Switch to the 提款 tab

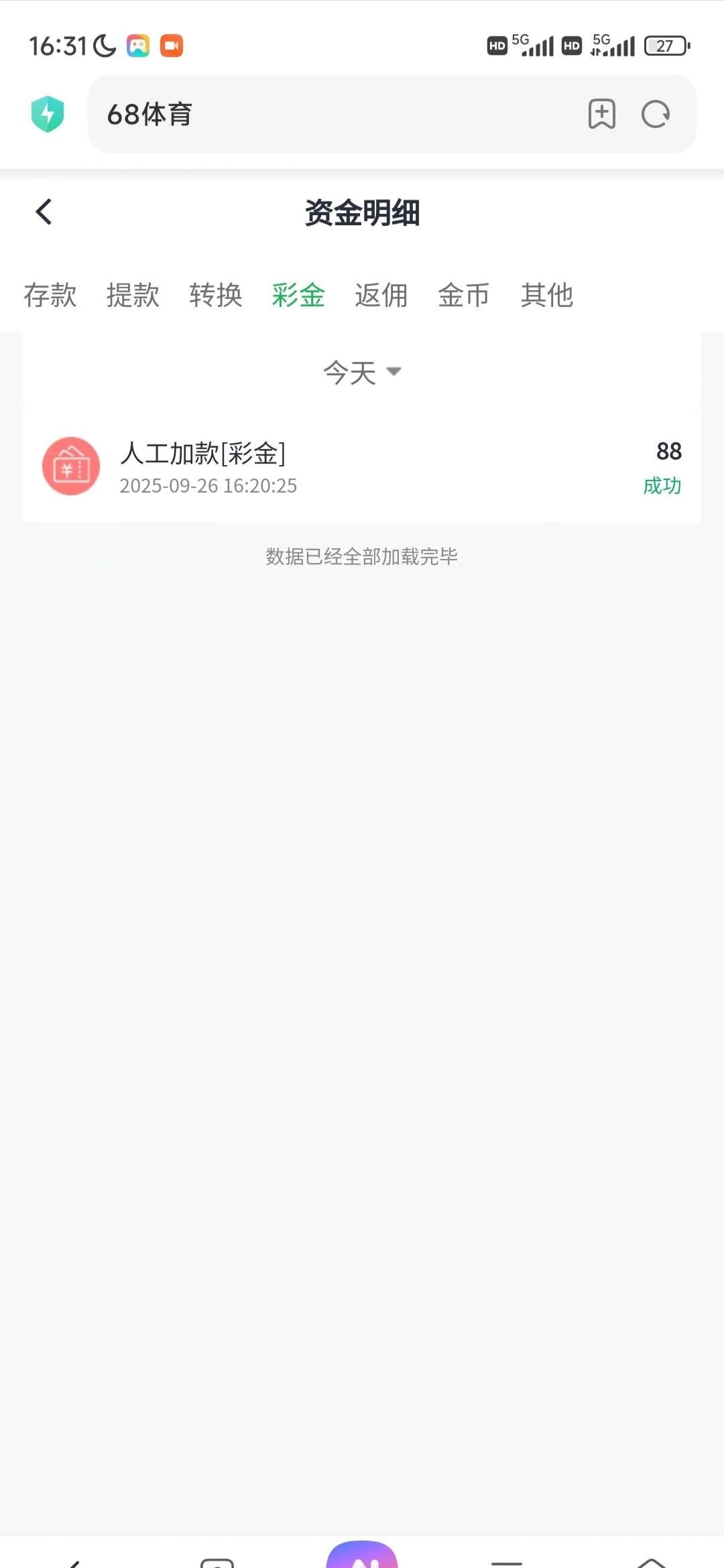tap(133, 296)
